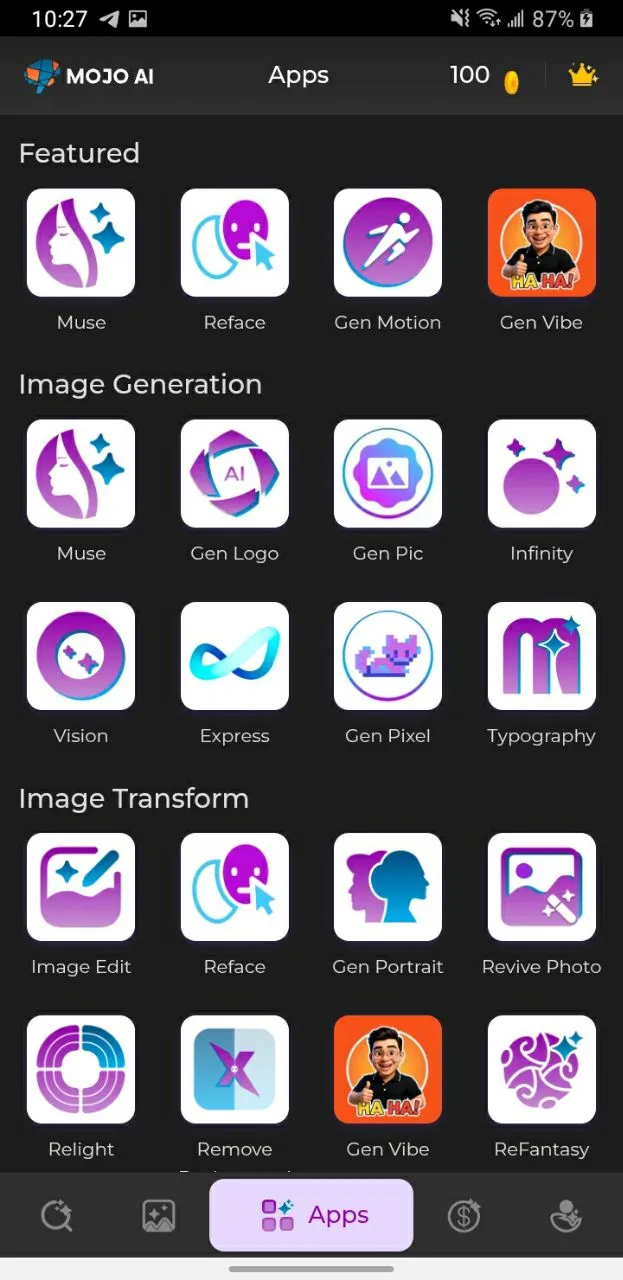Launch the ReFantasy app
623x1280 pixels.
541,1069
